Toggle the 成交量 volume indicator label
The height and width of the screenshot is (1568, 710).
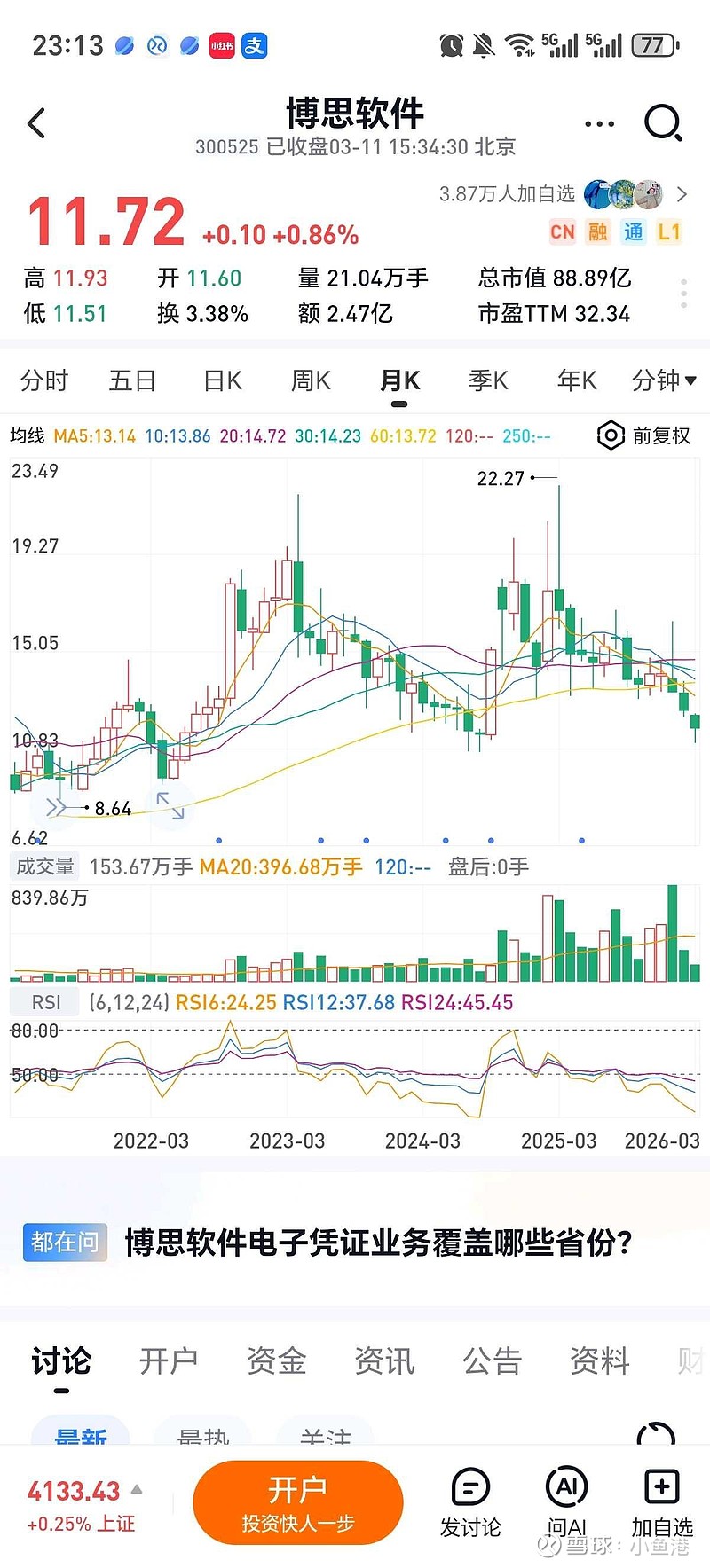[x=43, y=866]
